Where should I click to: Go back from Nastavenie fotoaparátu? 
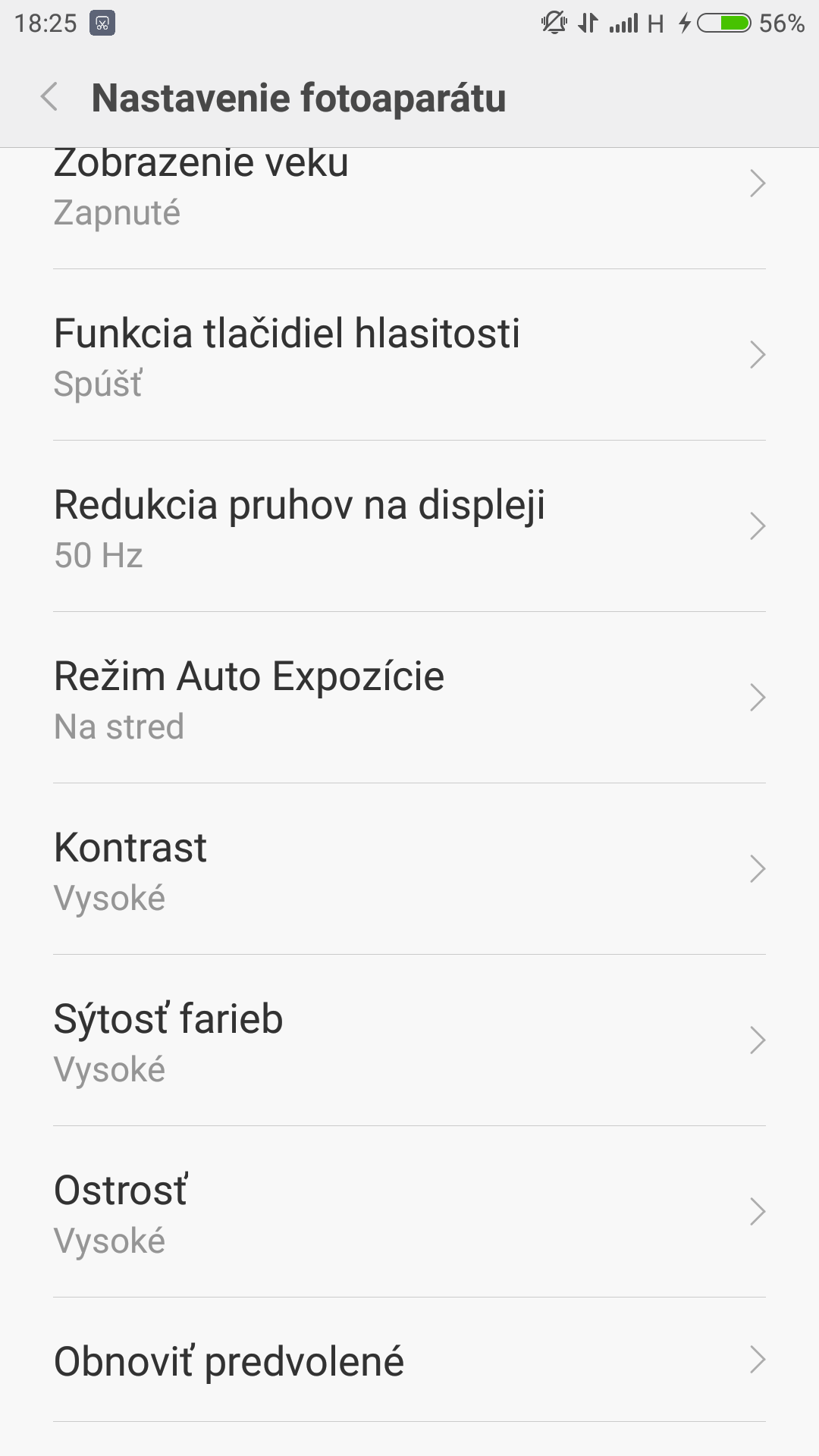[x=50, y=98]
